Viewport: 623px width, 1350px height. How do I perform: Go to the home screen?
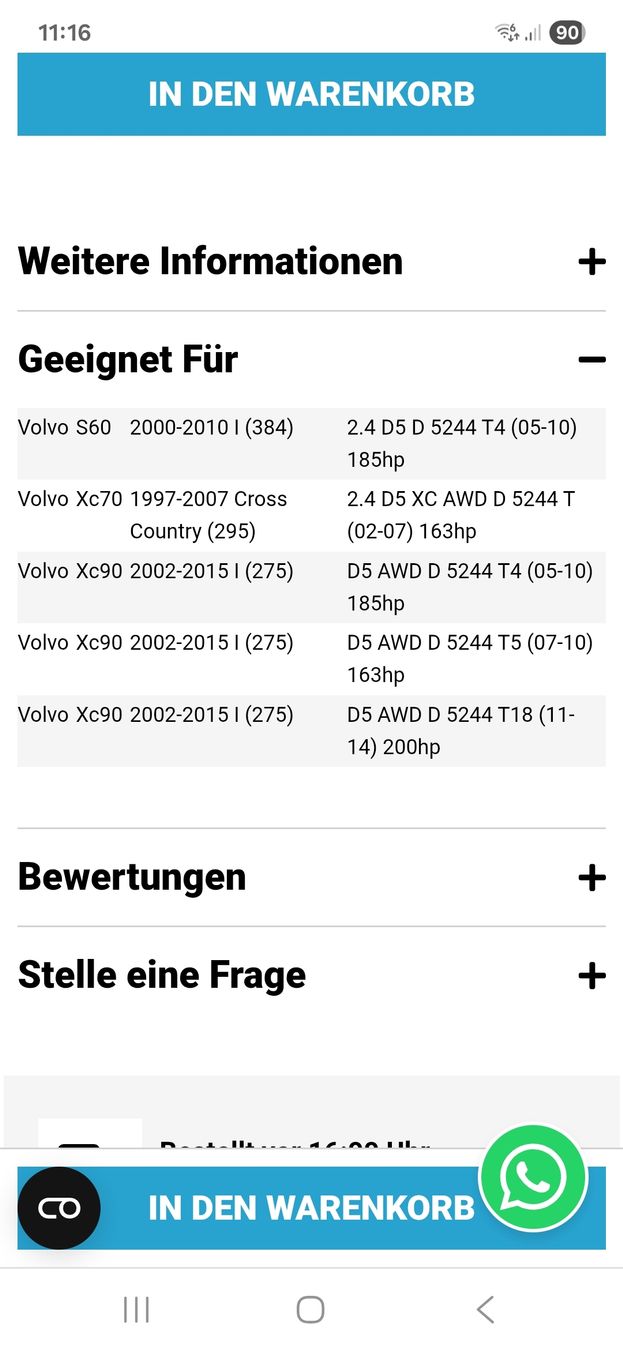pyautogui.click(x=311, y=1309)
